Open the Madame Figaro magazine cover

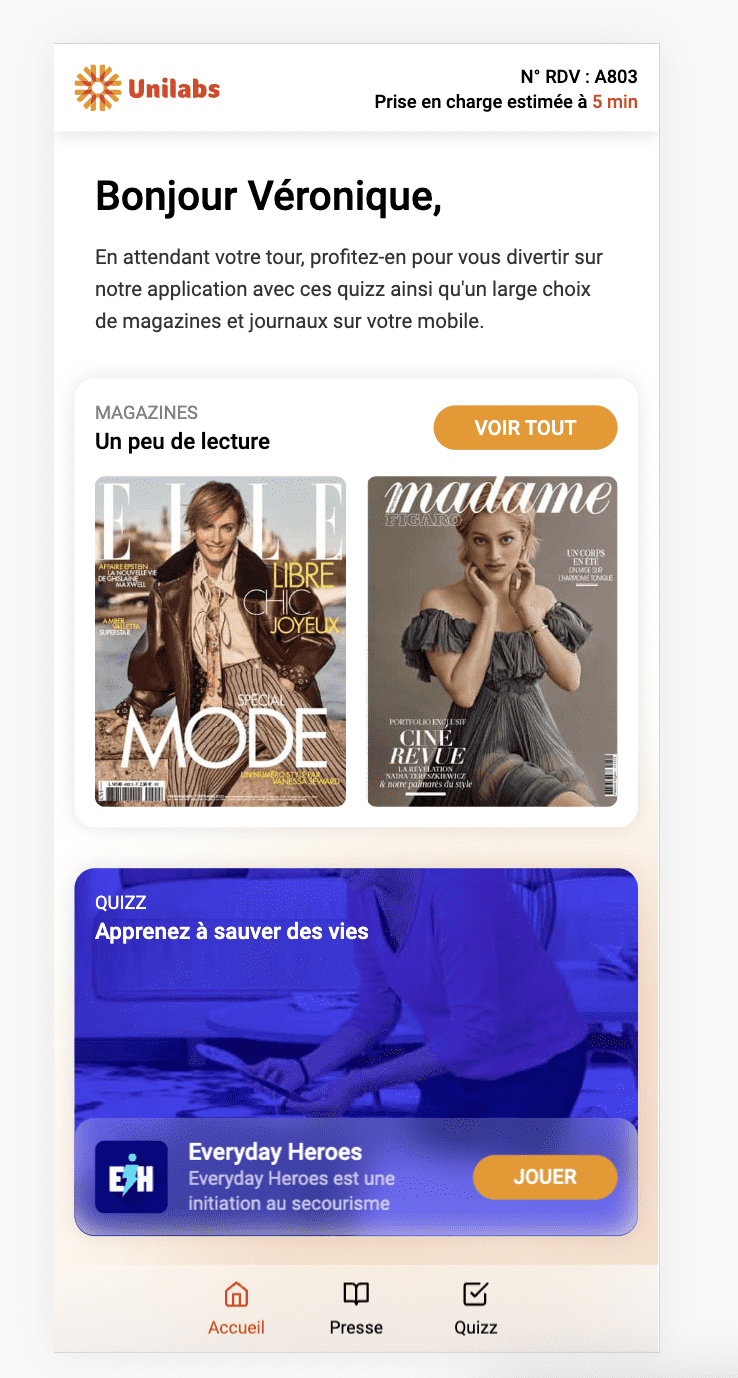pyautogui.click(x=492, y=641)
